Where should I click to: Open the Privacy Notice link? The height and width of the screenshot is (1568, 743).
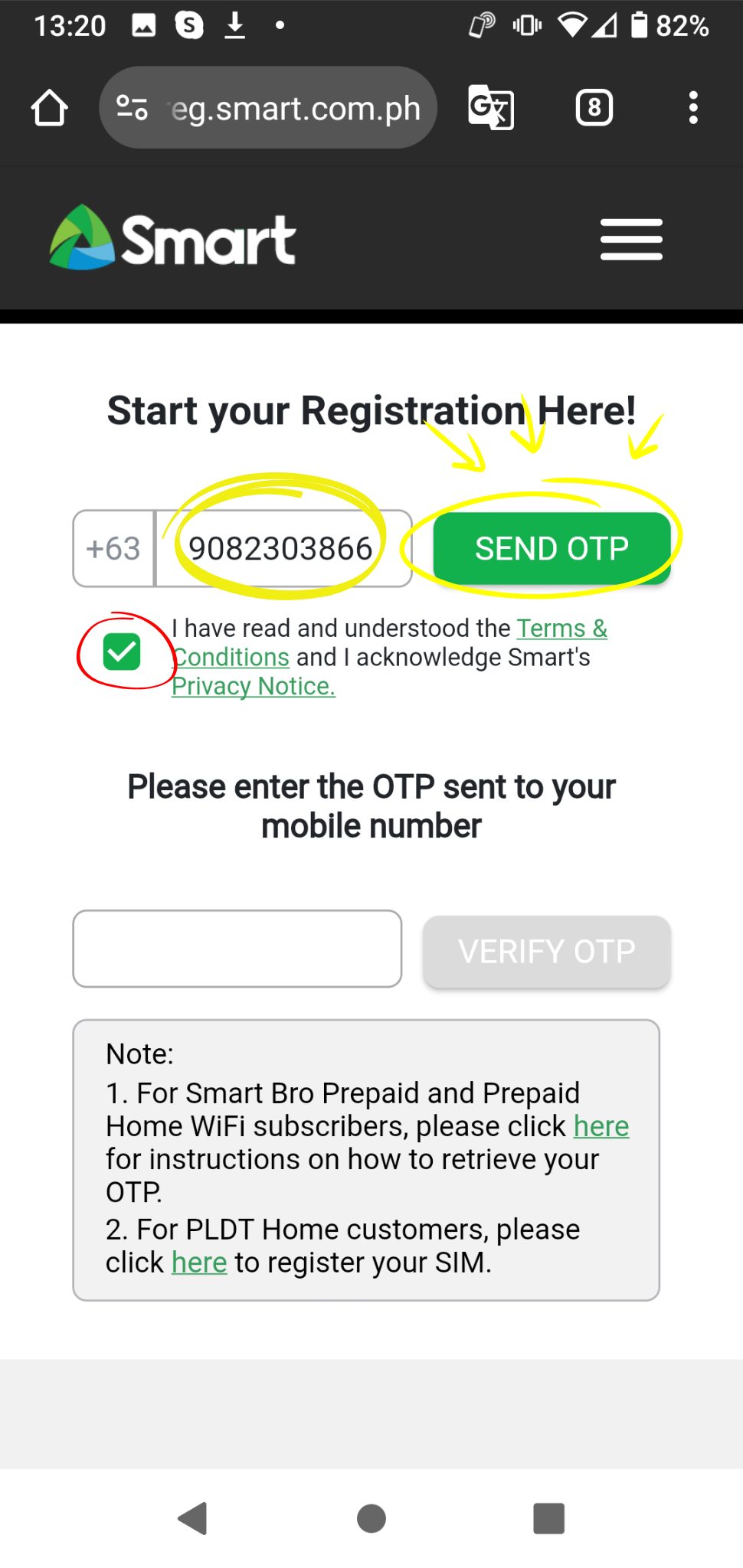tap(254, 686)
